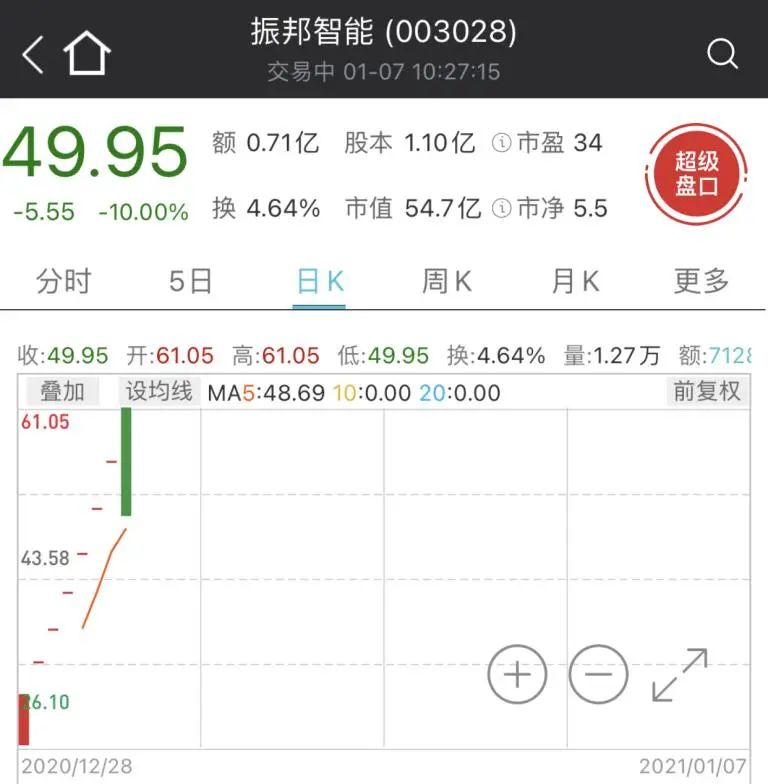The width and height of the screenshot is (768, 784).
Task: Change the 前复权 adjustment mode
Action: pyautogui.click(x=707, y=392)
